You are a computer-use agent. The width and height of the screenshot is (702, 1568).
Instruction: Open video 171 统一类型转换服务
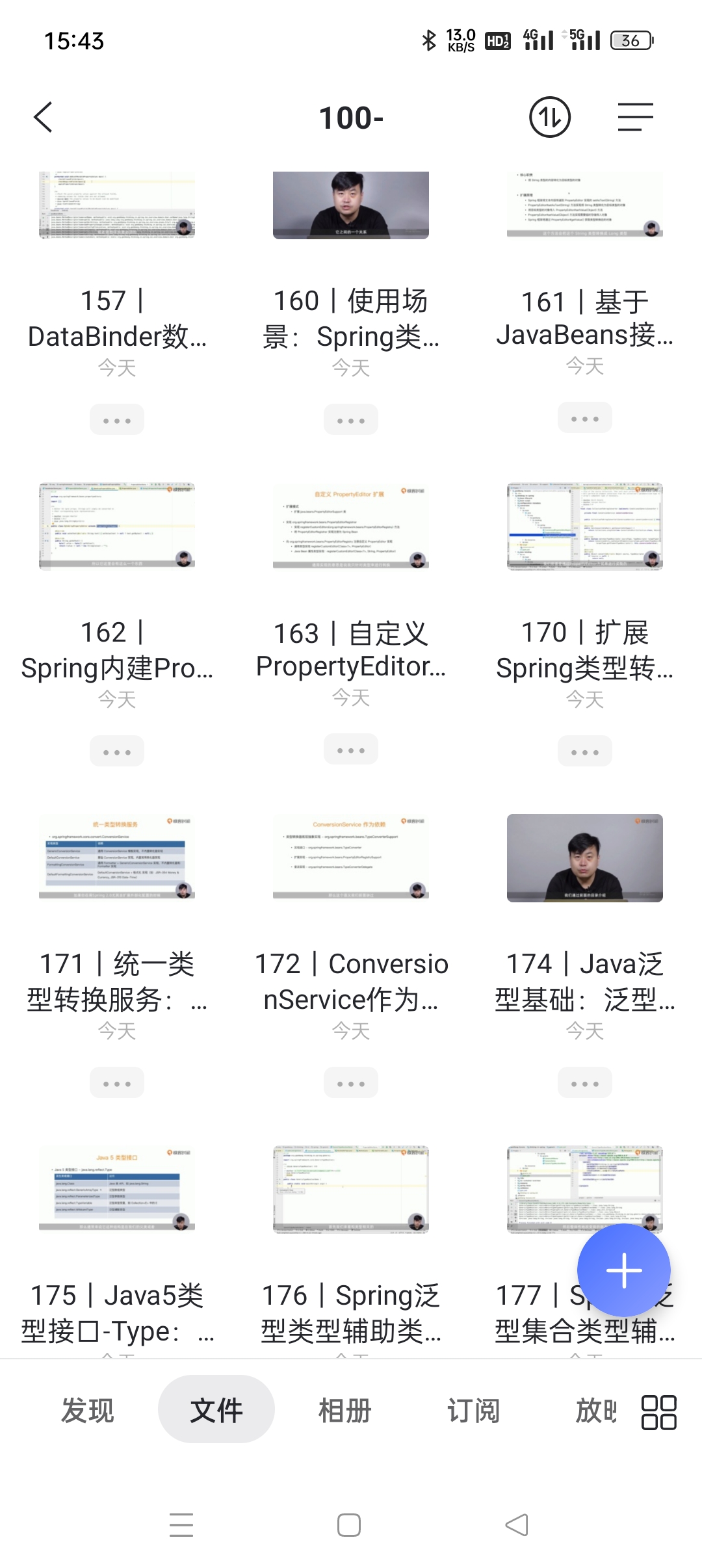tap(117, 858)
